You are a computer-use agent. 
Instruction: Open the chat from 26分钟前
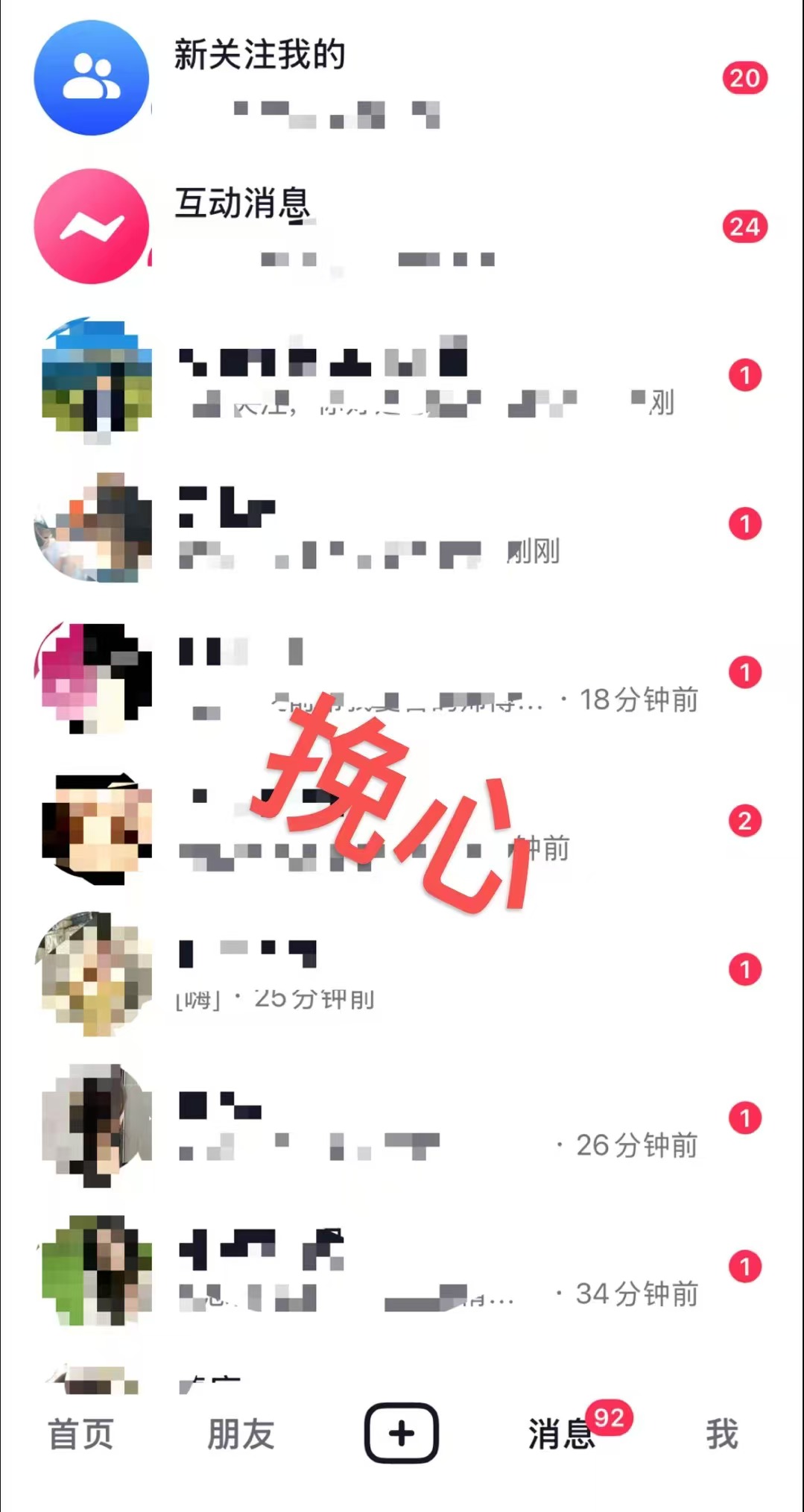[402, 1121]
